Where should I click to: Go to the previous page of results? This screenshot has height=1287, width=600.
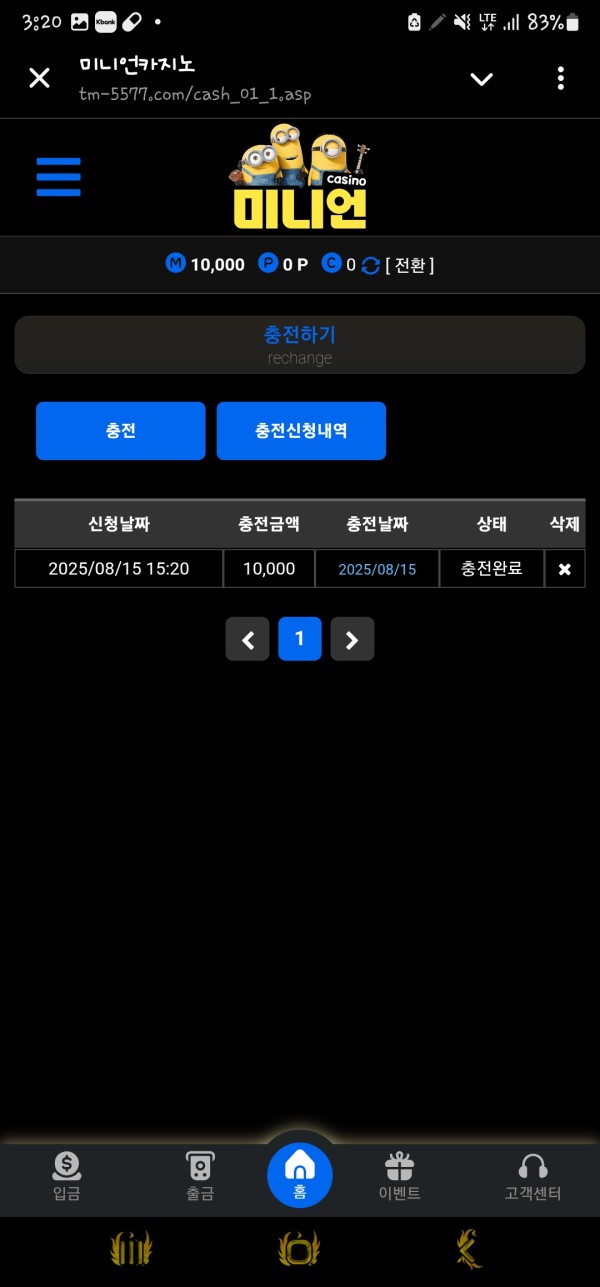(248, 640)
